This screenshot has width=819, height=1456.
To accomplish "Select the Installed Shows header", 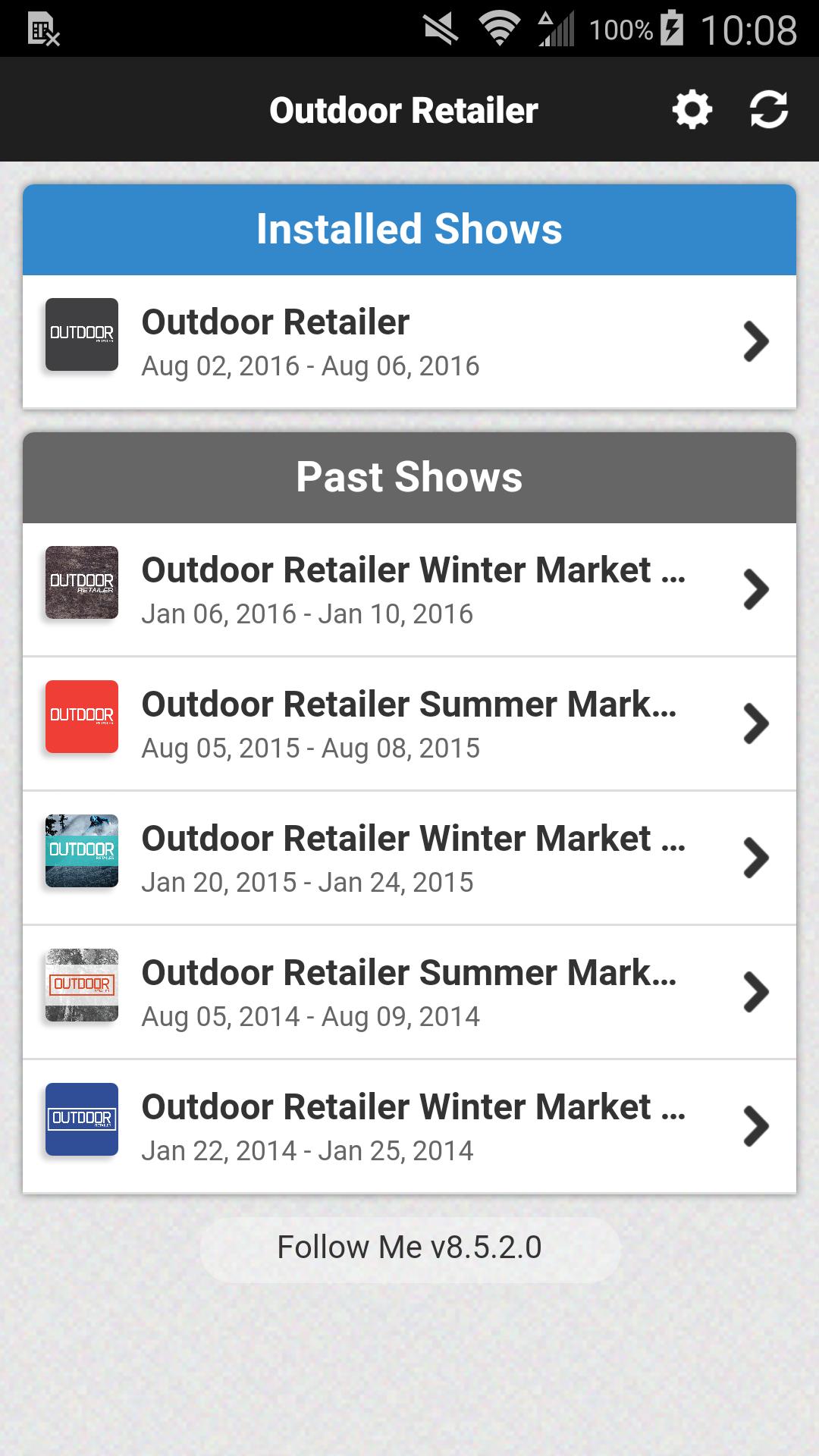I will [x=409, y=229].
